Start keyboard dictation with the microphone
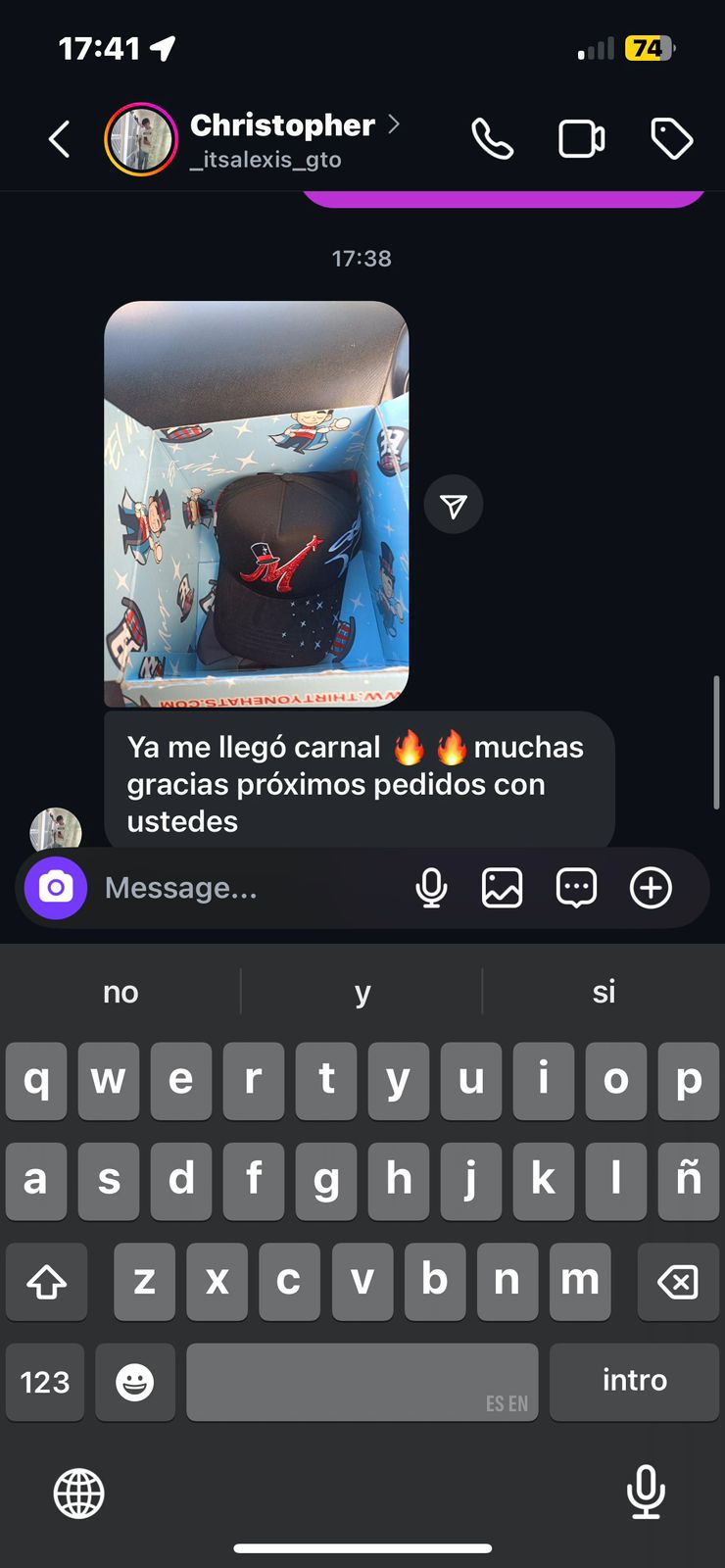The image size is (725, 1568). tap(646, 1492)
